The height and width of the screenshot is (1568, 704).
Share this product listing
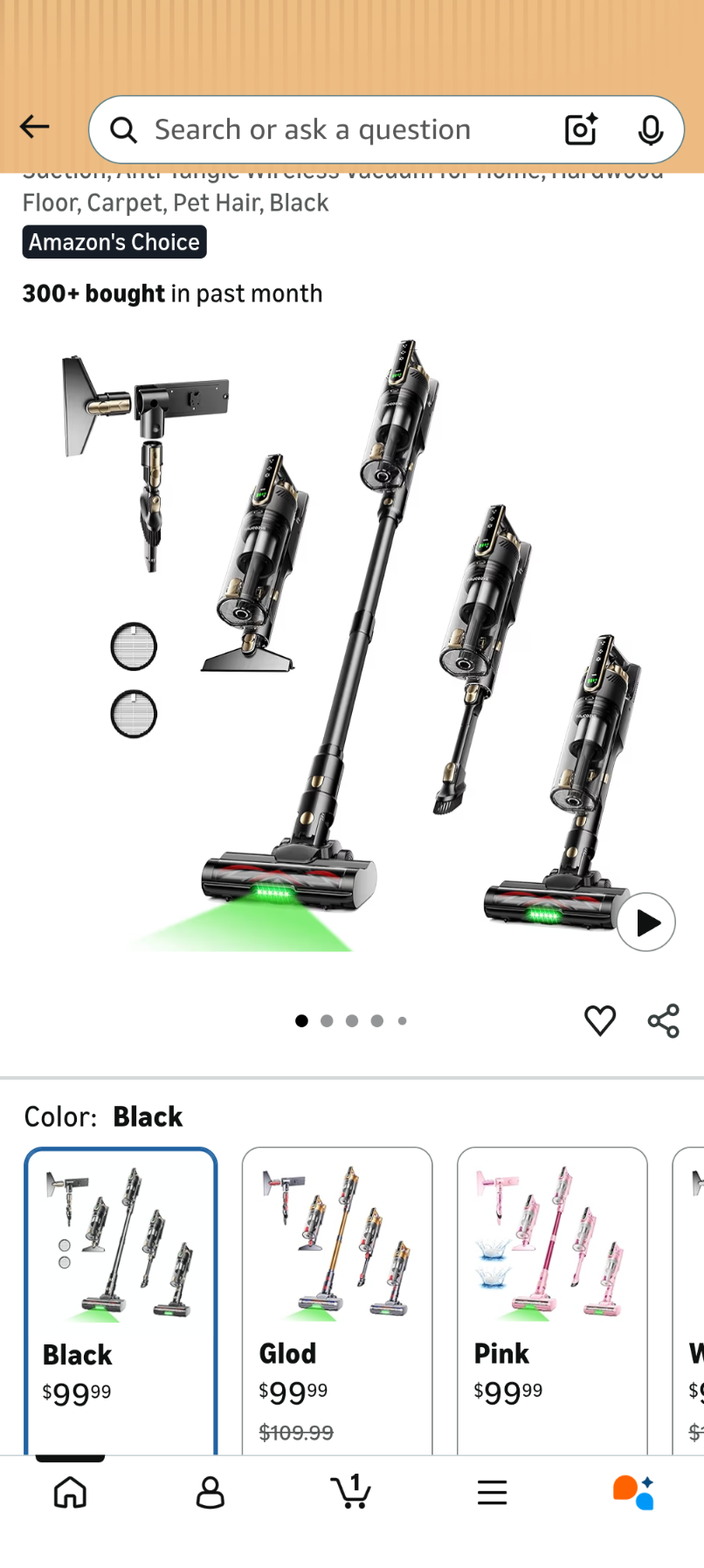tap(664, 1020)
